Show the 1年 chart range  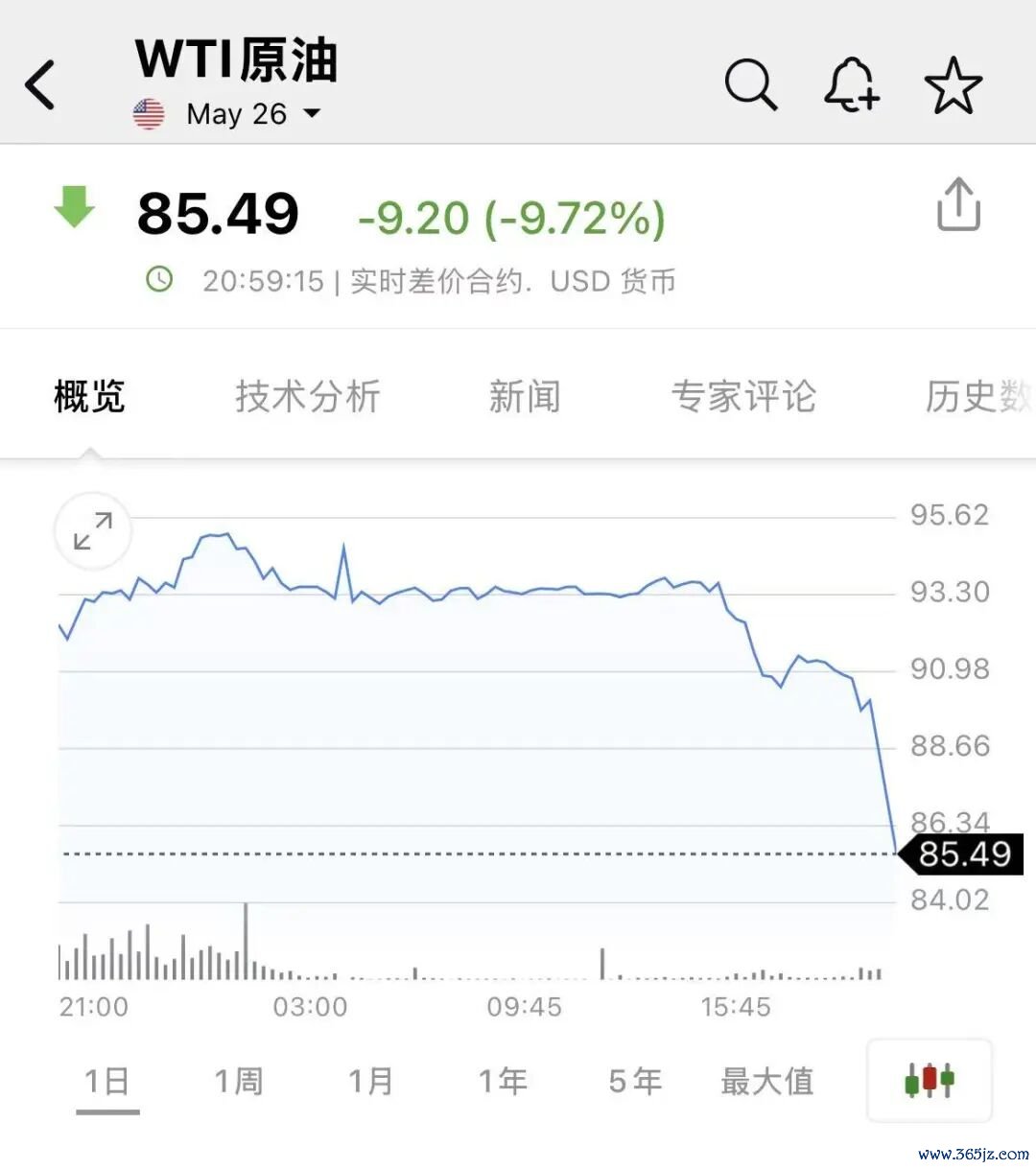pyautogui.click(x=503, y=1082)
